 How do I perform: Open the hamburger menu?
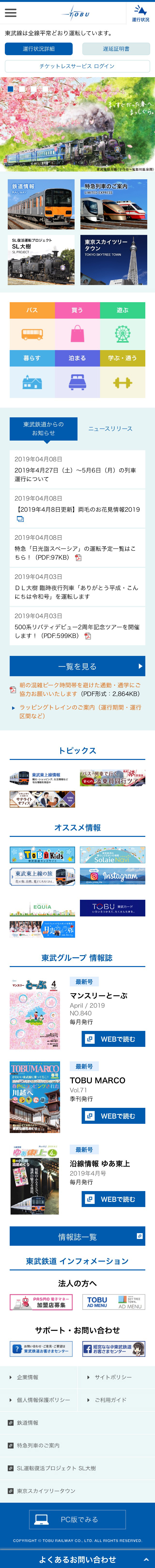coord(10,13)
